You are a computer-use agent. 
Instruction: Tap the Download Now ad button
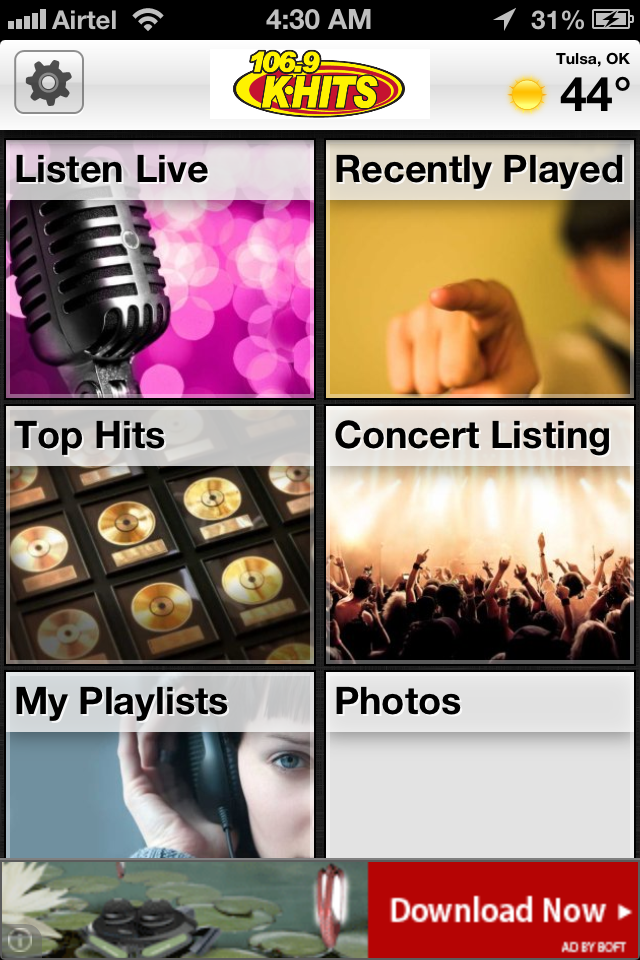click(503, 910)
